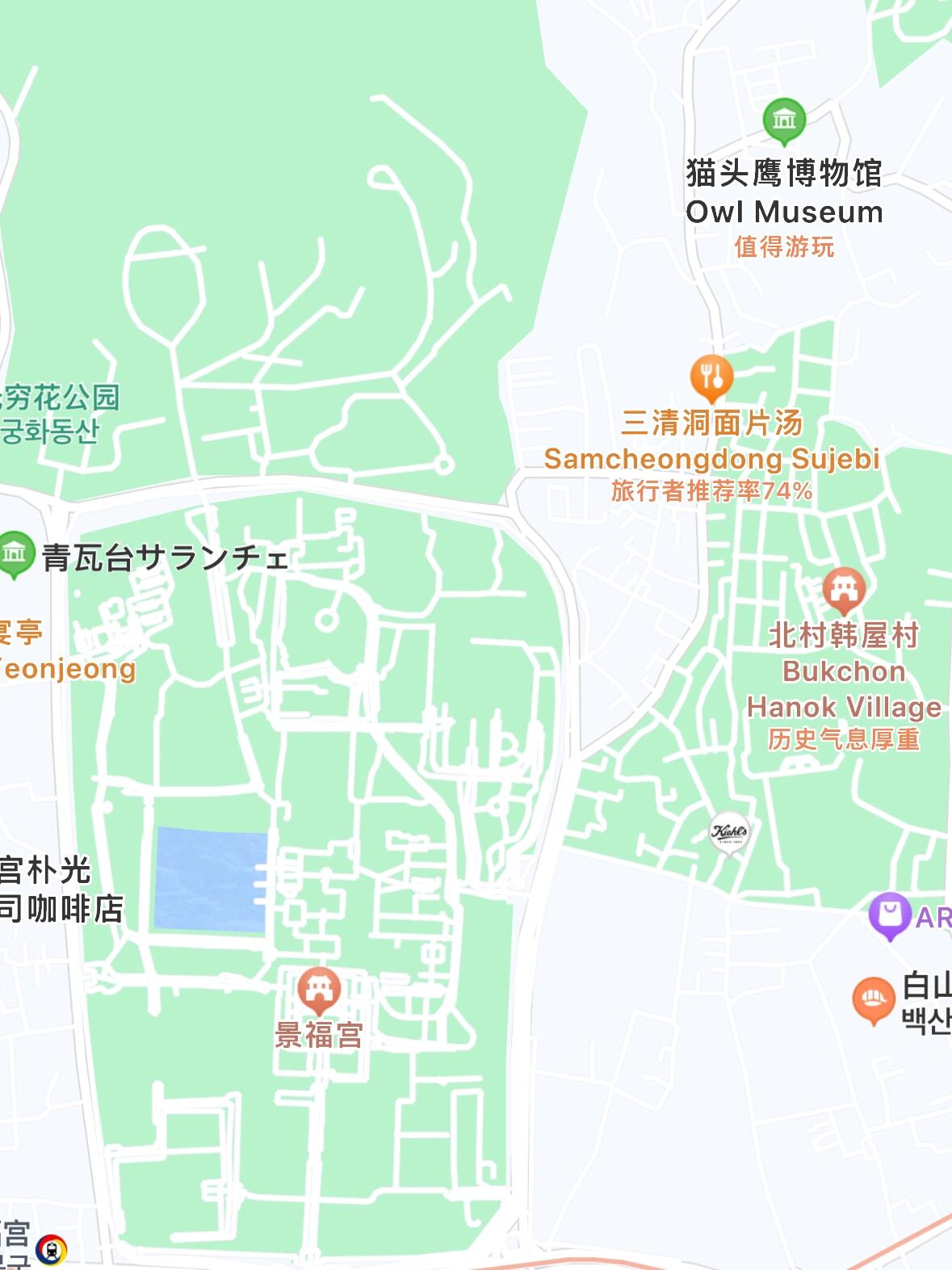Open the Owl Museum map pin
The width and height of the screenshot is (952, 1270).
tap(783, 120)
